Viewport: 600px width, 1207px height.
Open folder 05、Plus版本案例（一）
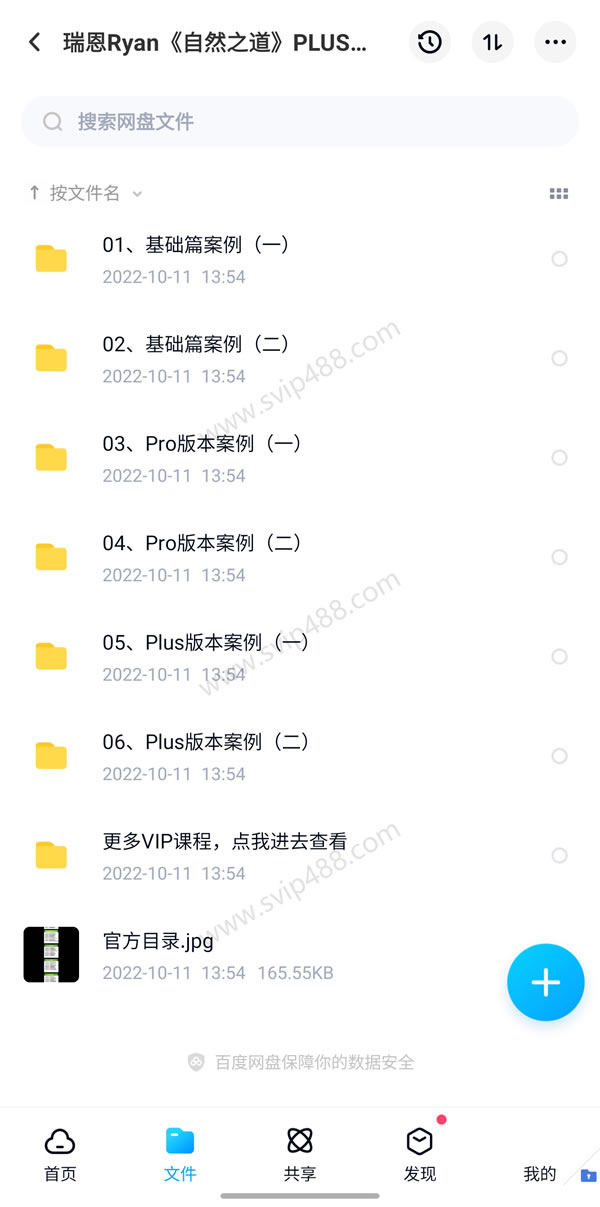pos(300,656)
